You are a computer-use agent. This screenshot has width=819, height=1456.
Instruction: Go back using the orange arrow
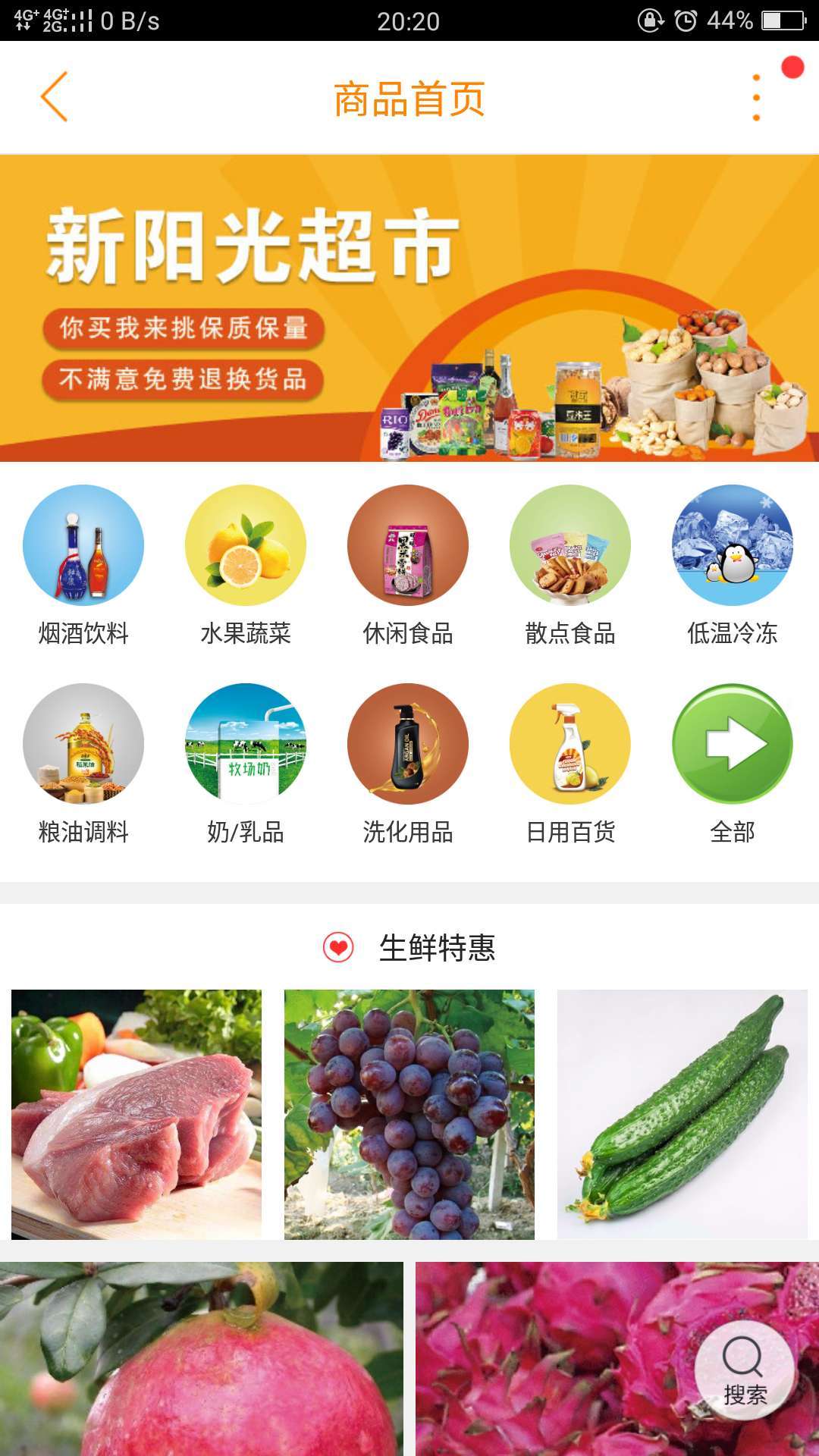coord(55,97)
